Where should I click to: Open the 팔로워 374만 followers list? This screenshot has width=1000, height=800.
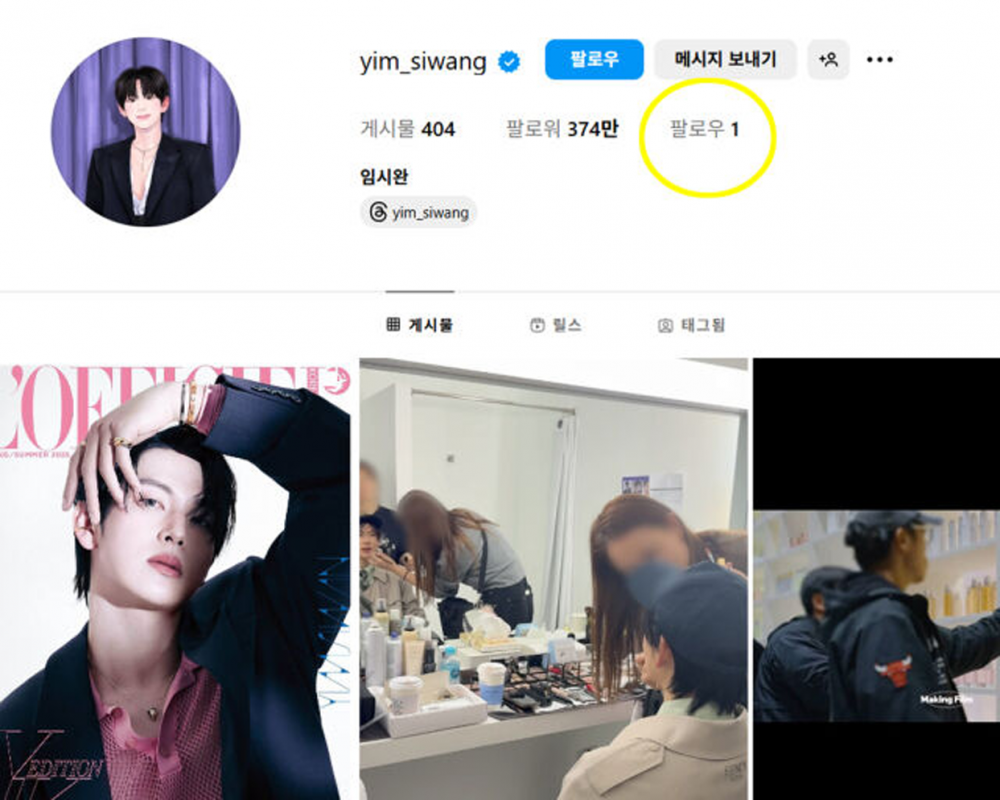point(562,129)
